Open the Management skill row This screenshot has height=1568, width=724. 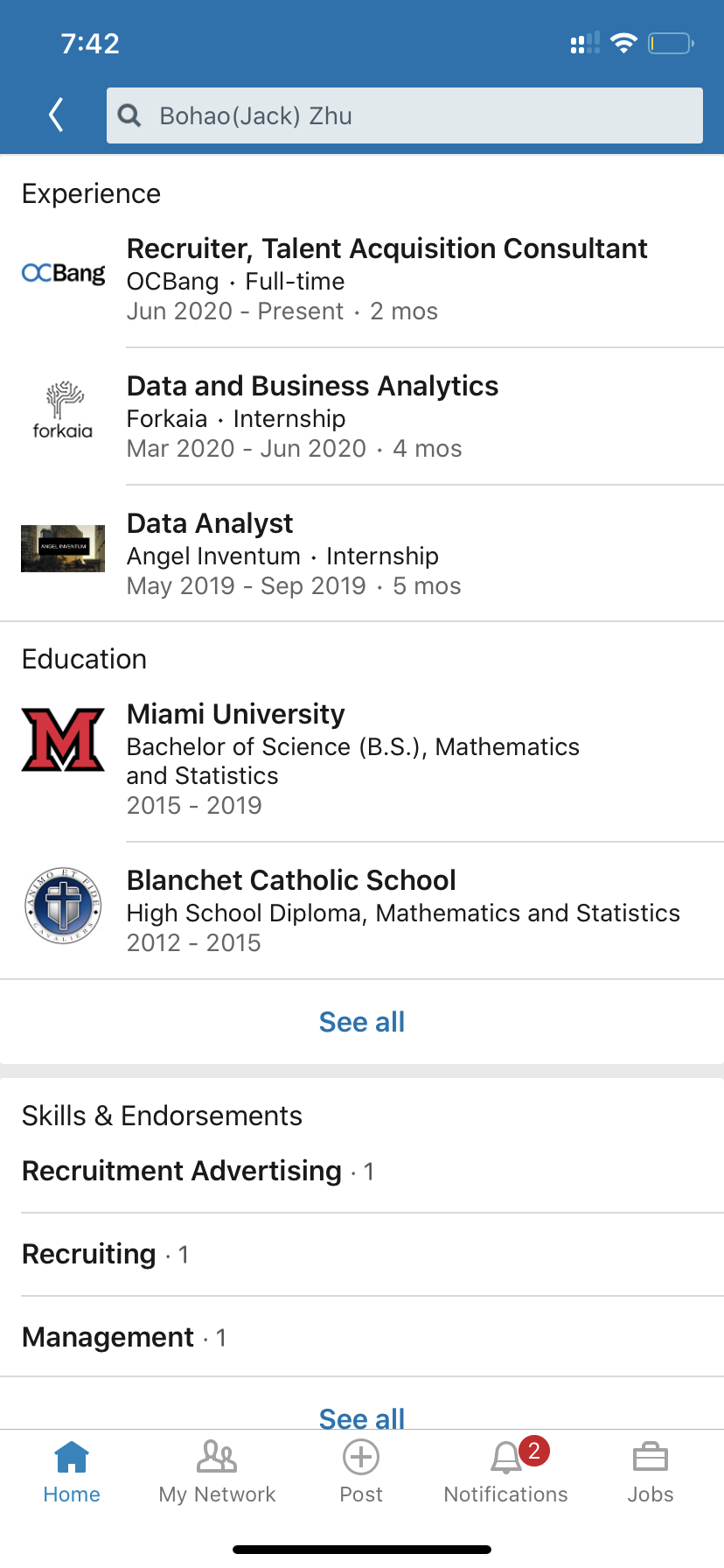tap(108, 1337)
